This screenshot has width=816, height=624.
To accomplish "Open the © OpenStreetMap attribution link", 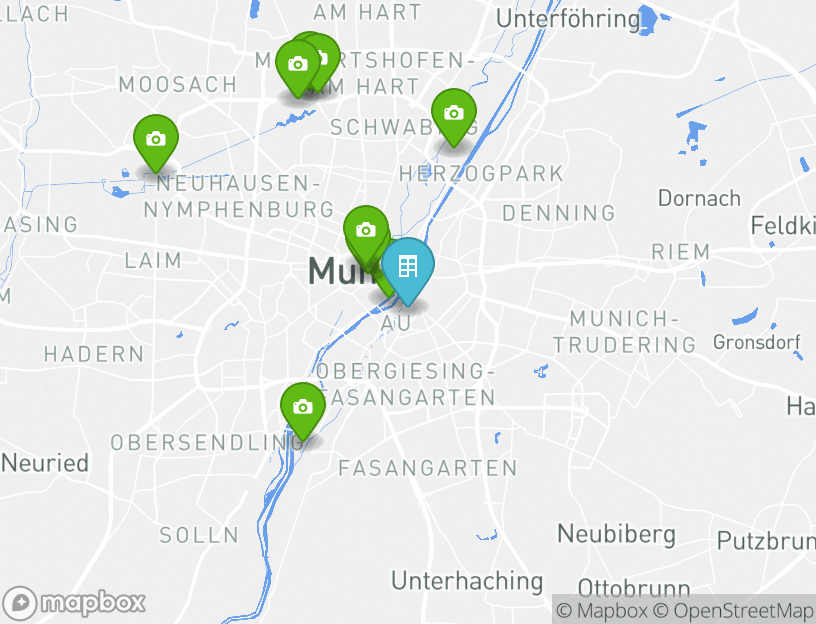I will [733, 610].
